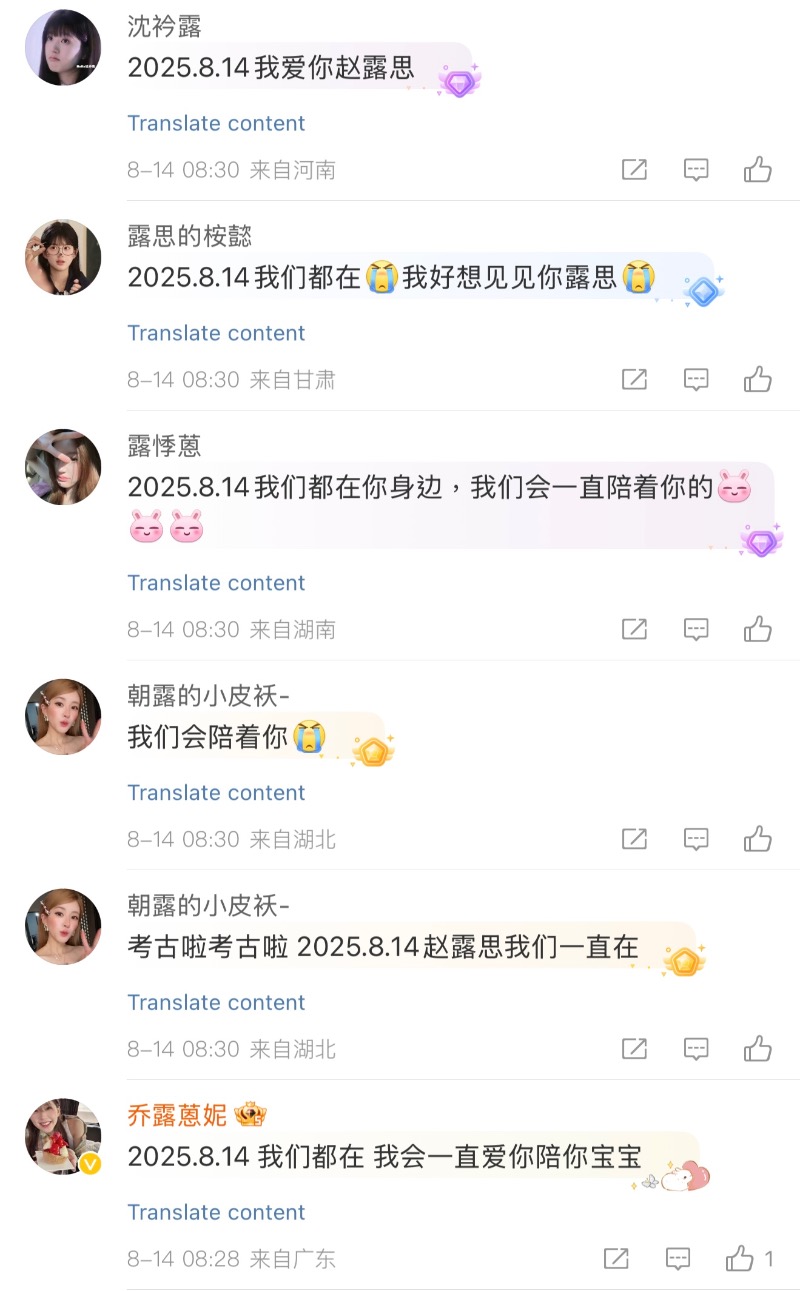Share 露悸蒽's comment
The image size is (800, 1291).
click(x=634, y=630)
